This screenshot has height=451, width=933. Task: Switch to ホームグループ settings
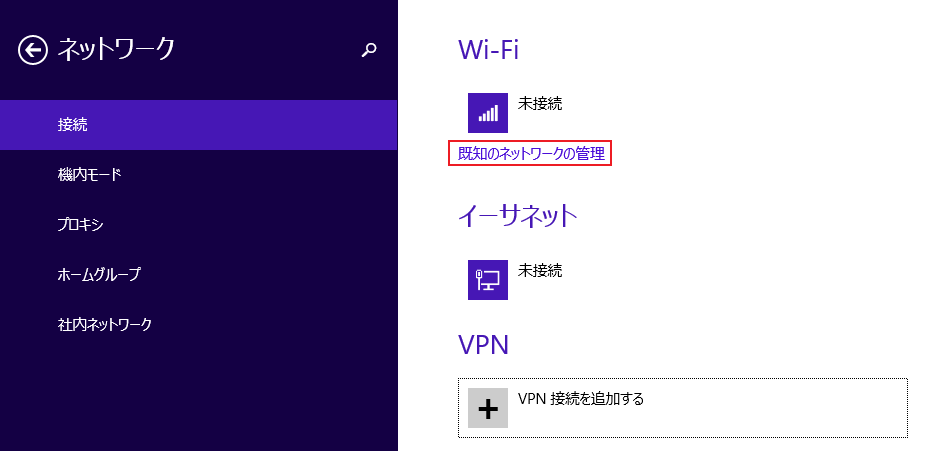point(99,274)
